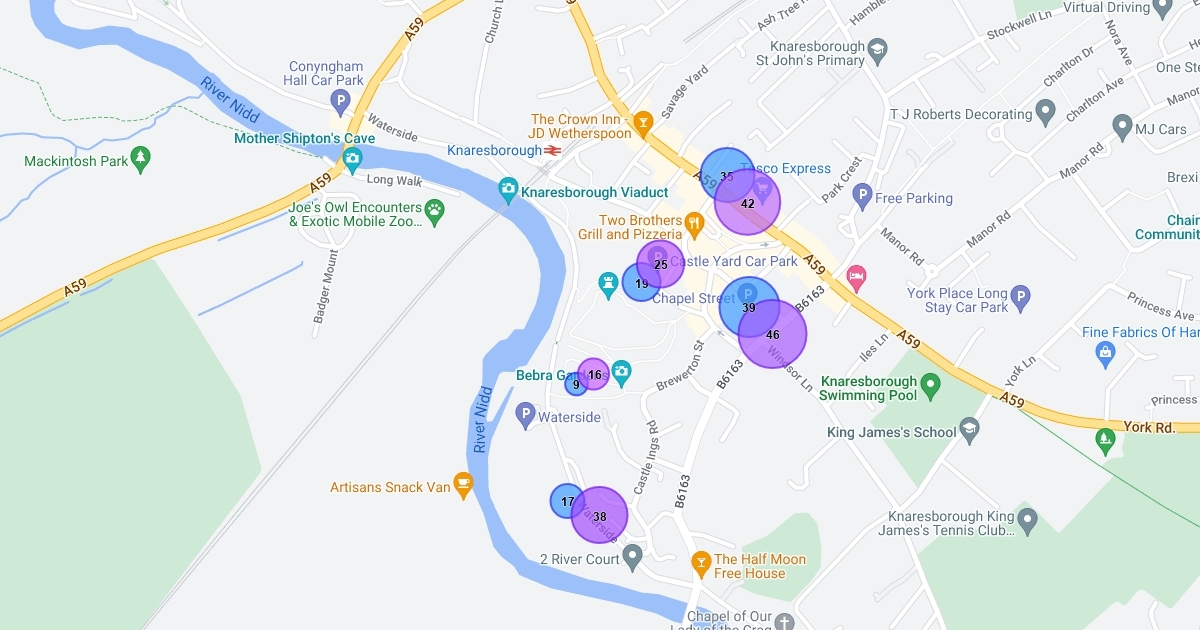This screenshot has width=1200, height=630.
Task: Open the Artisans Snack Van pin
Action: coord(462,484)
